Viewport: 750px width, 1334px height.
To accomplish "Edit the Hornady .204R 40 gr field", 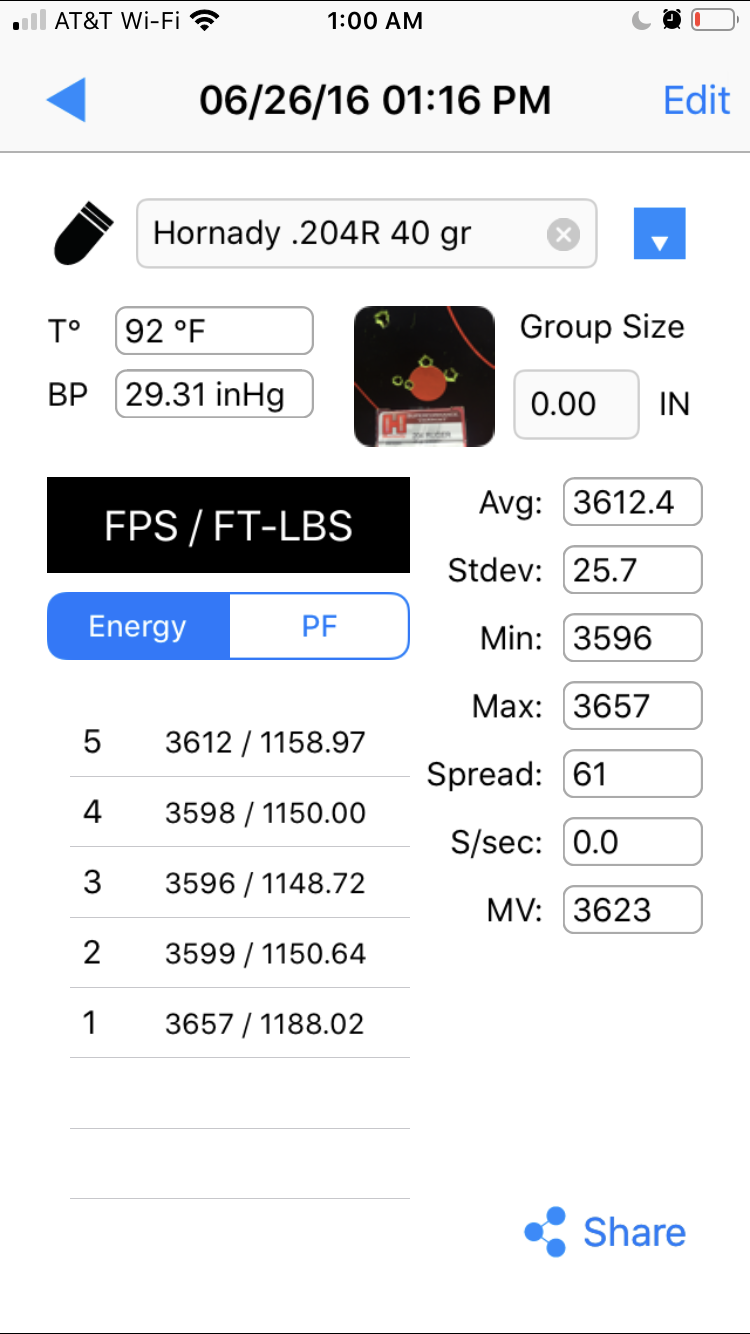I will [340, 235].
